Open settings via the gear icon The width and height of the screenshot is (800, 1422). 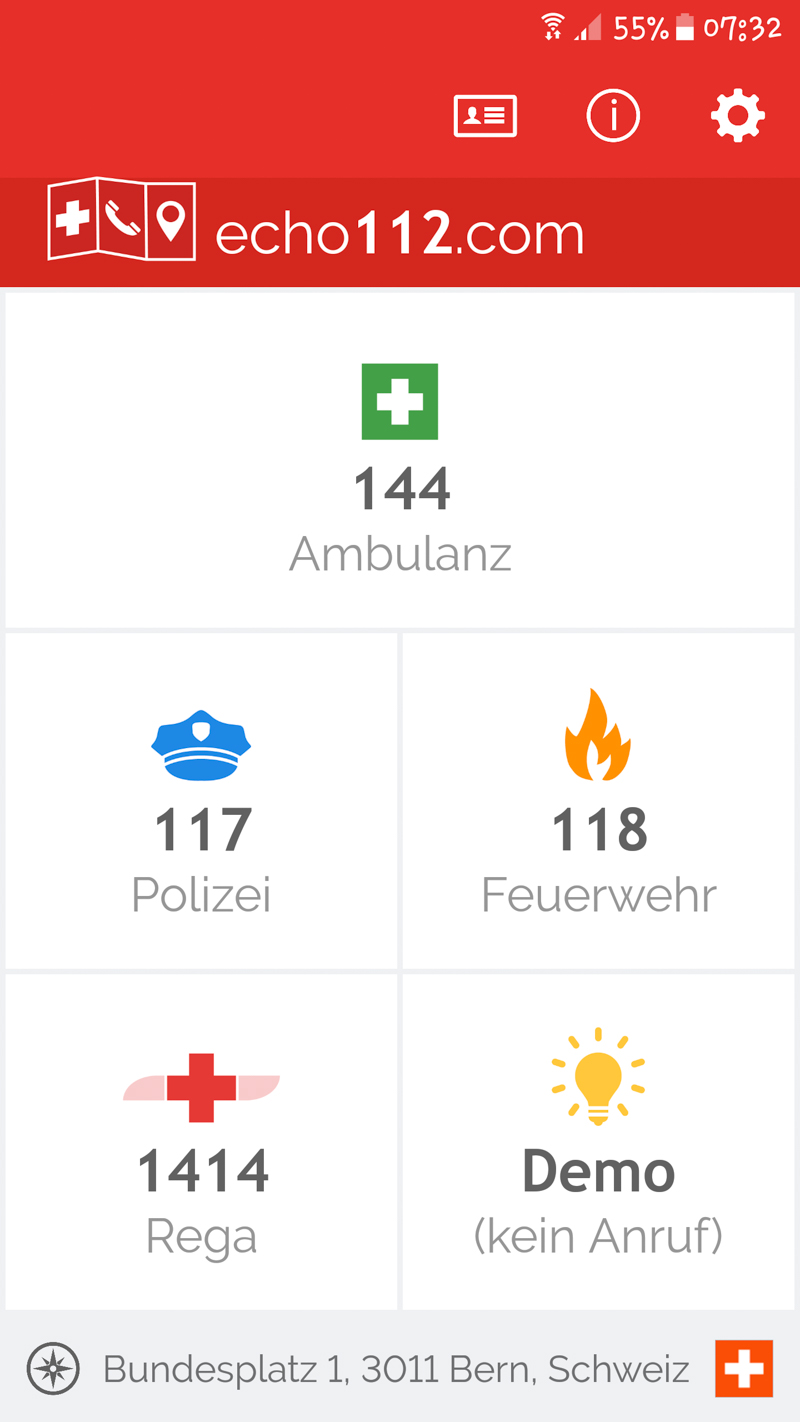click(738, 116)
